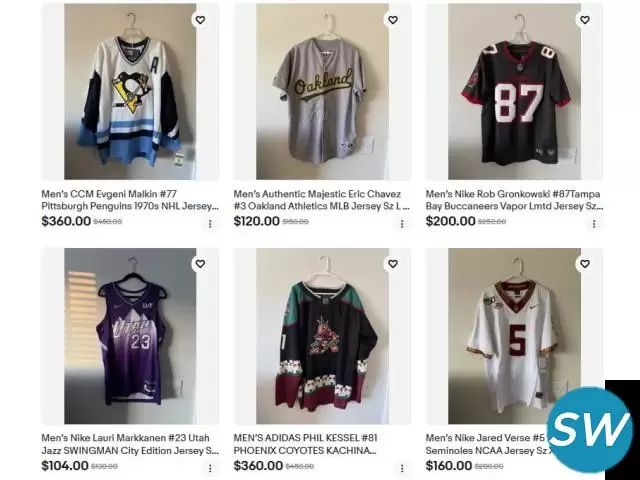Open the Evgeni Malkin #77 Penguins jersey listing
The height and width of the screenshot is (480, 640).
coord(129,199)
